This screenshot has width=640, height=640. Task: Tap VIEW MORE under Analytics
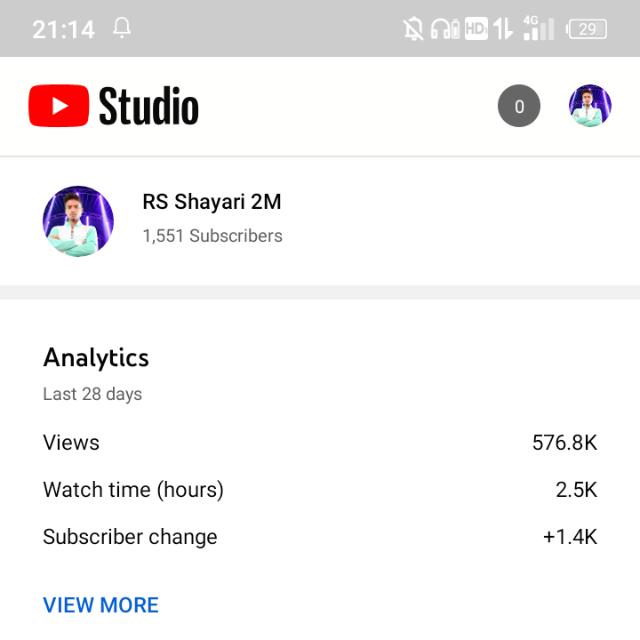(x=101, y=605)
